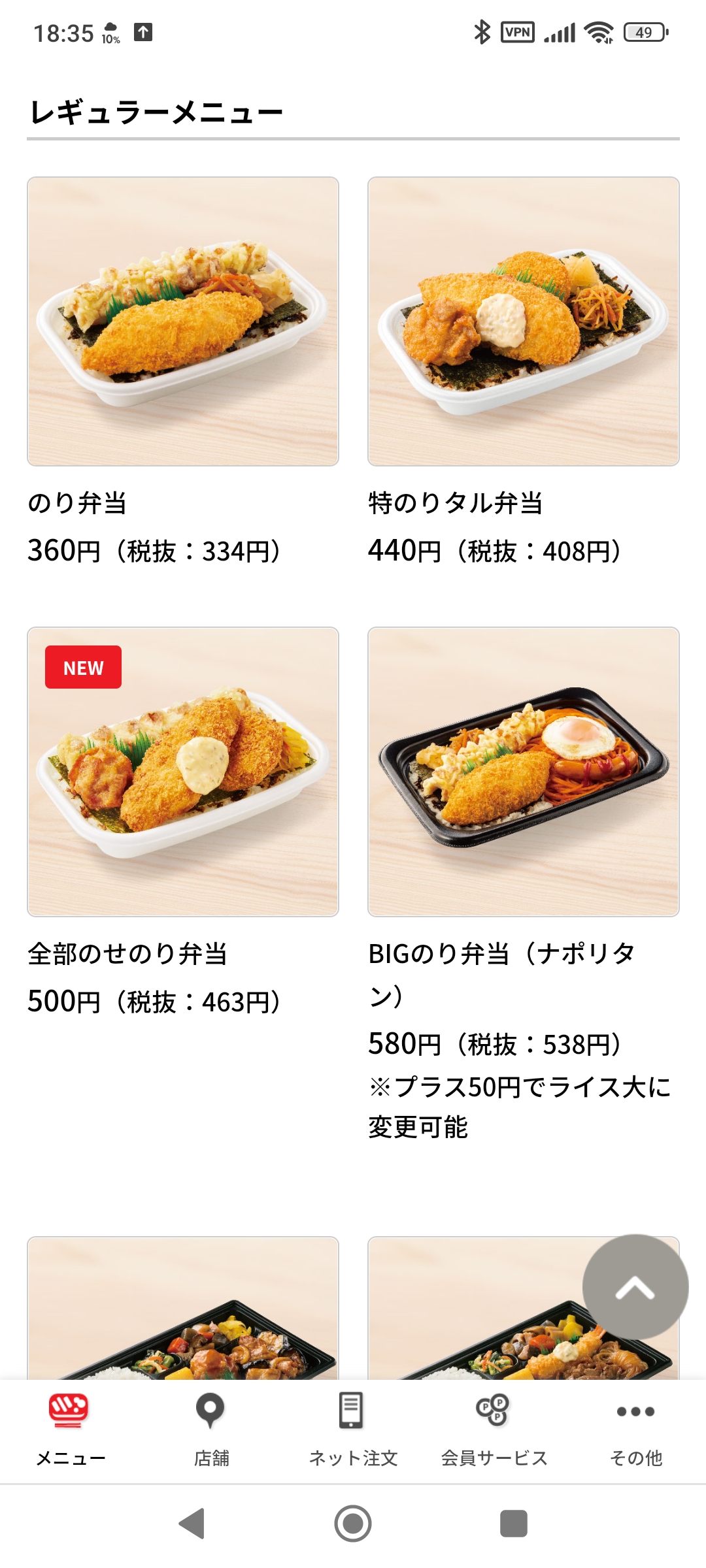Open 会員サービス tab
The image size is (706, 1568).
pyautogui.click(x=494, y=1431)
